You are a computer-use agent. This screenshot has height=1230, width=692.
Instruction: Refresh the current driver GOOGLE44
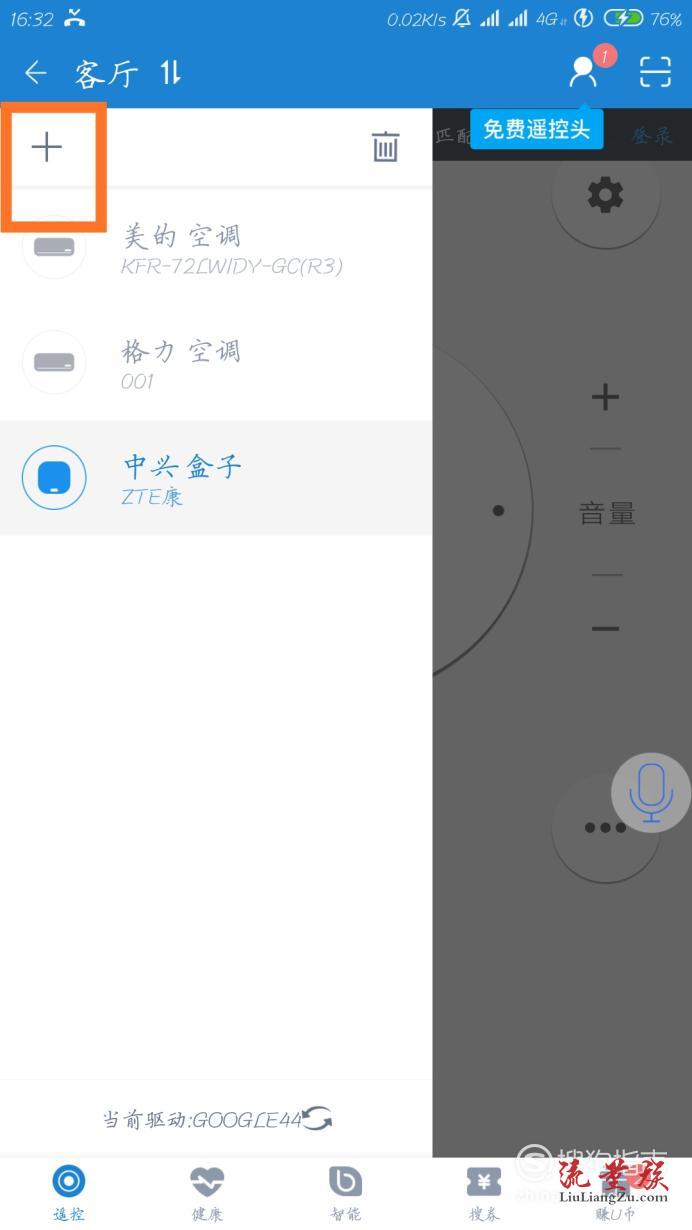click(x=318, y=1119)
